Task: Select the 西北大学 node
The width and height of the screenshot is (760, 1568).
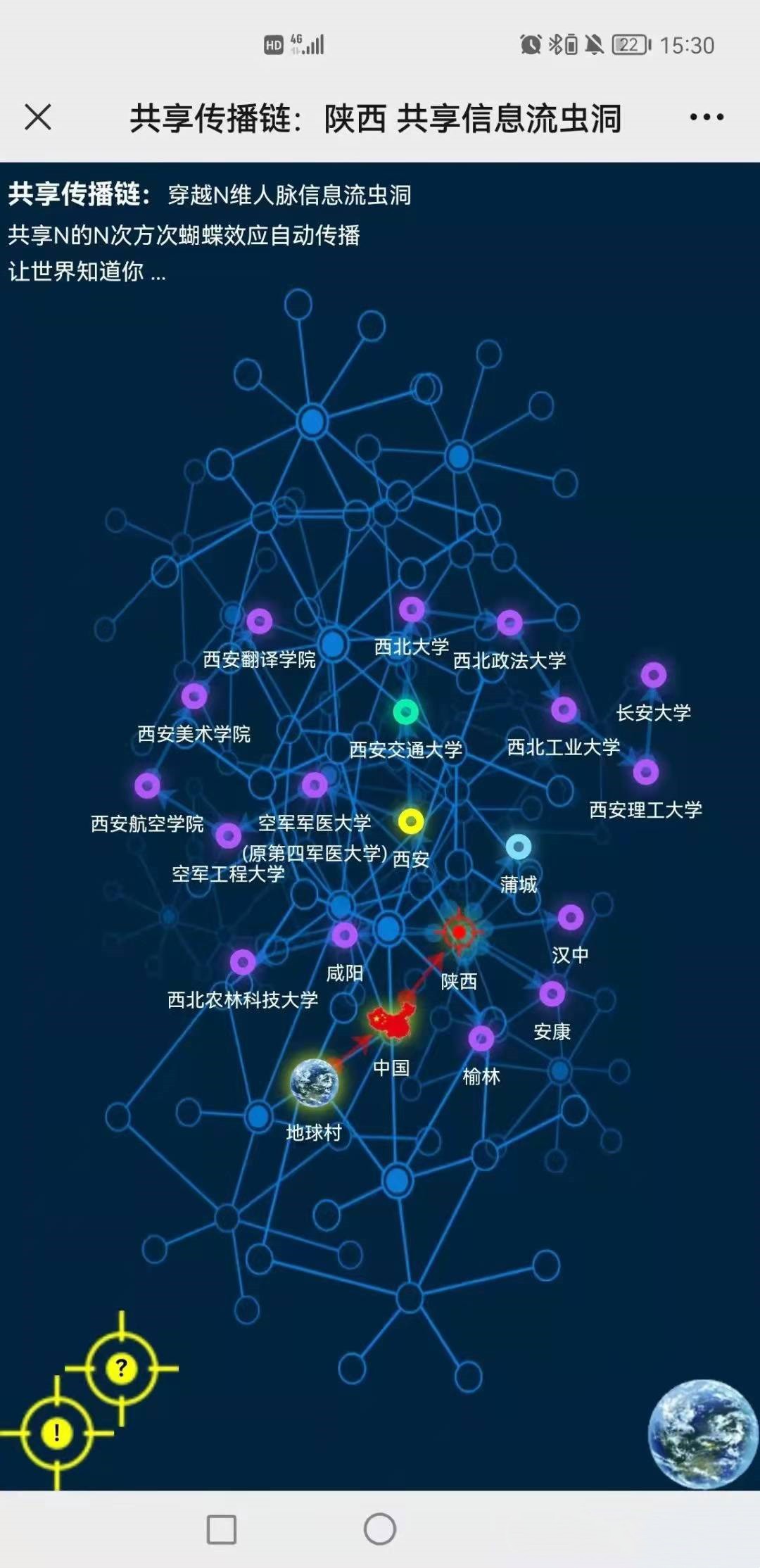Action: [x=412, y=609]
